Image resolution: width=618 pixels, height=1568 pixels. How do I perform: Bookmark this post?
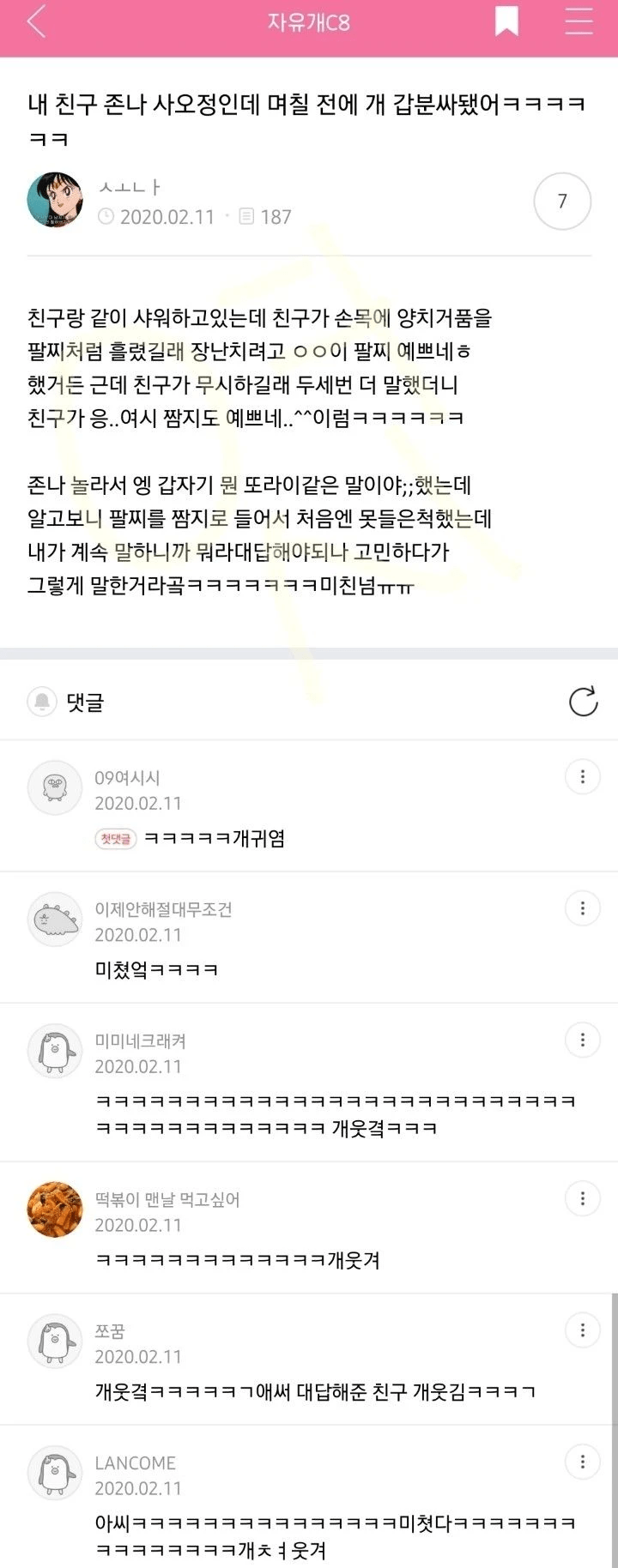[506, 22]
